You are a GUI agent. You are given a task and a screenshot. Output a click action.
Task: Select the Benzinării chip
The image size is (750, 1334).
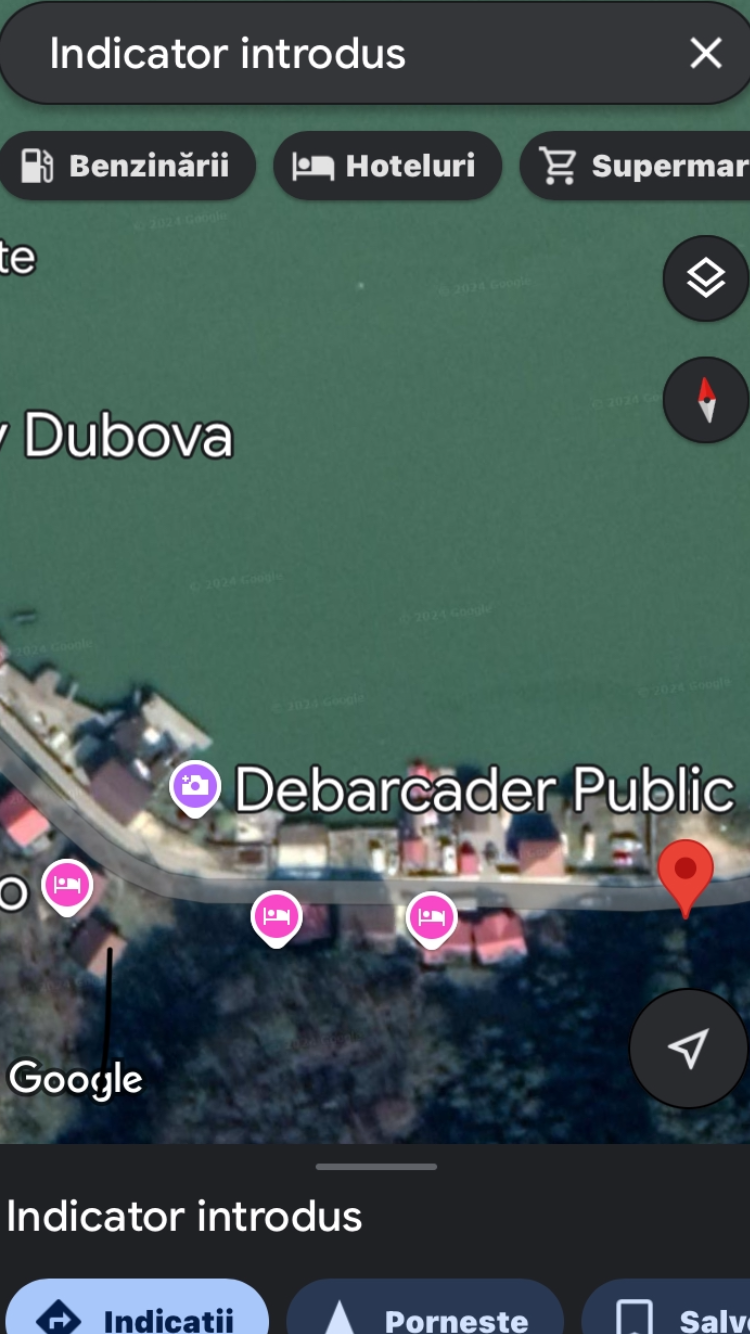127,166
